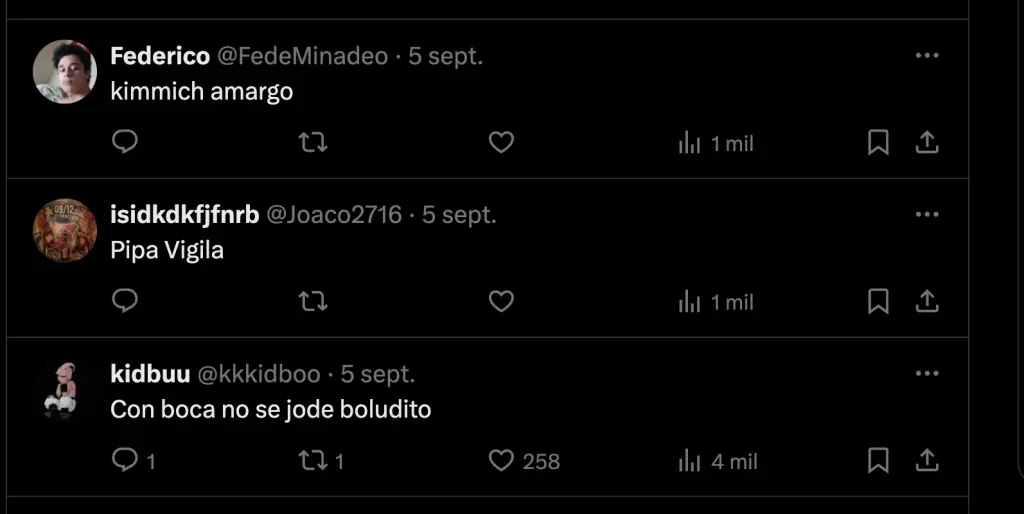
Task: Open overflow menu on kidbuu's tweet
Action: tap(927, 373)
